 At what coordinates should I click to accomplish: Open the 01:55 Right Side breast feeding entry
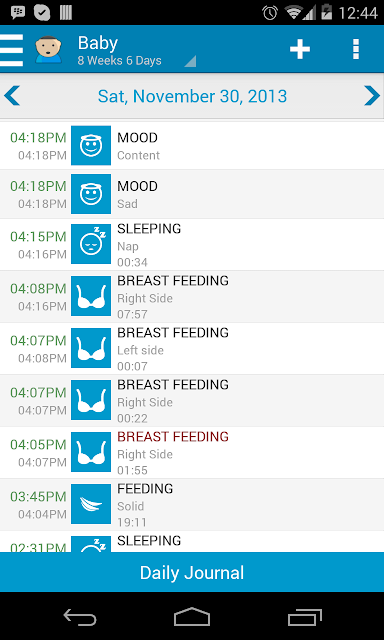tap(192, 453)
